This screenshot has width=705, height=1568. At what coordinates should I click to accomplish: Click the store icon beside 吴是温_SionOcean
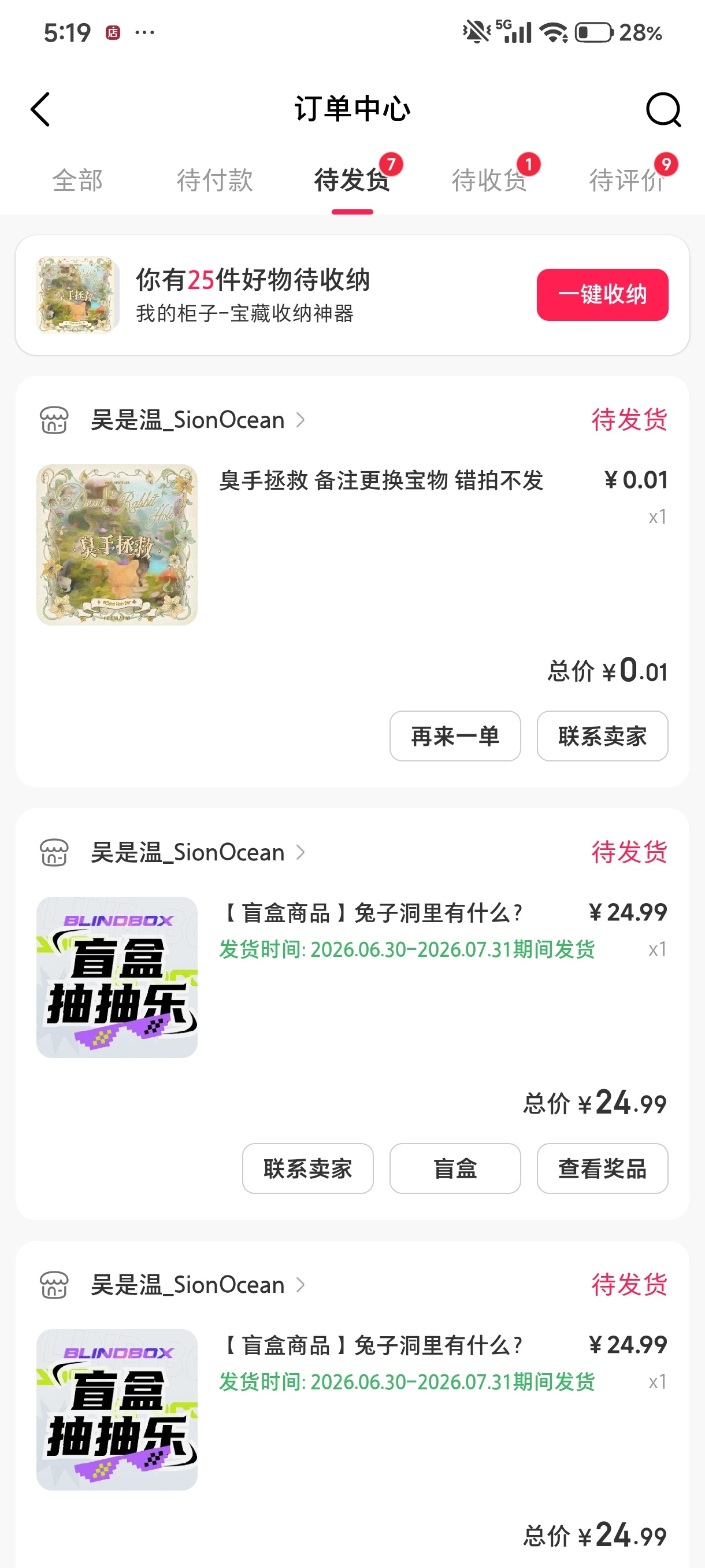point(54,419)
